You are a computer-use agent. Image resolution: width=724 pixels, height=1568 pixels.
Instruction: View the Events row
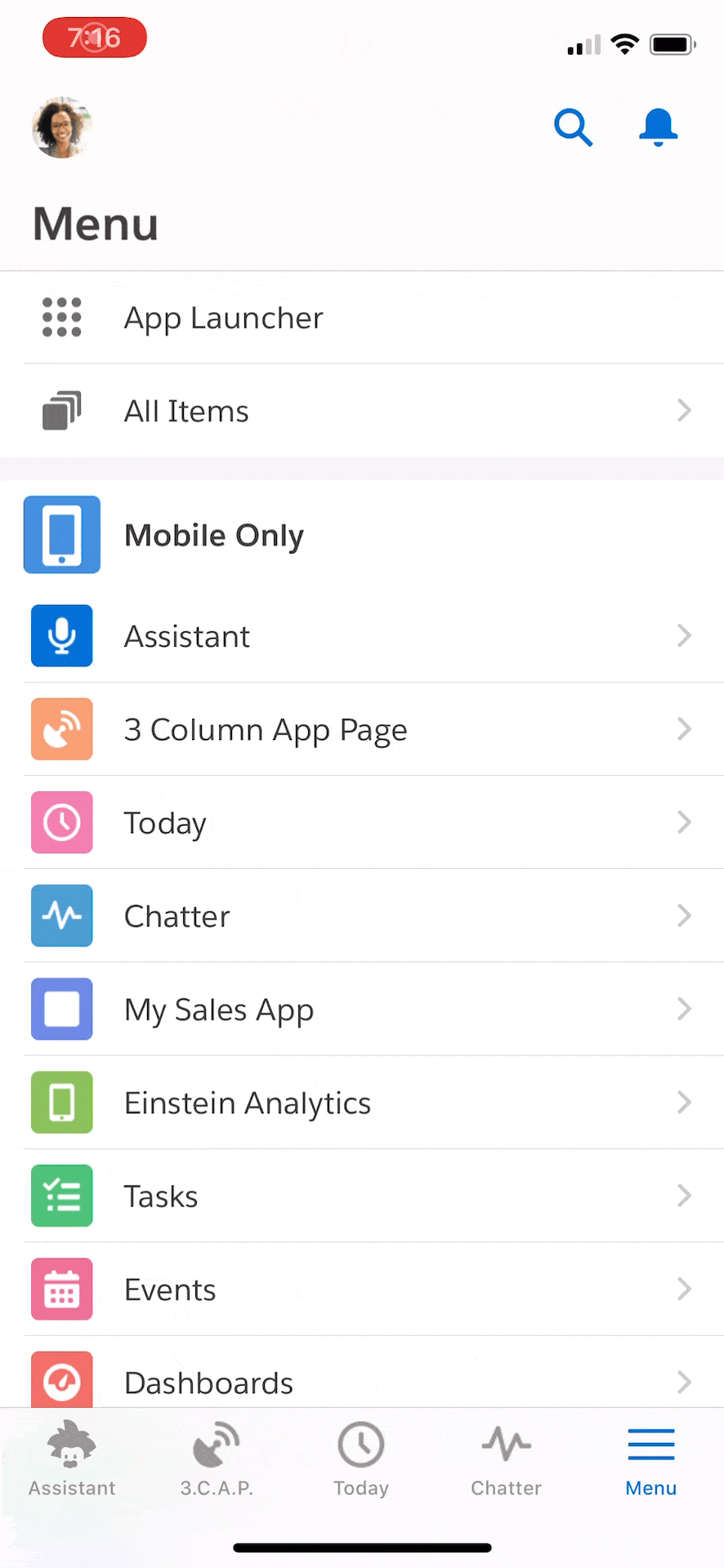[170, 1290]
